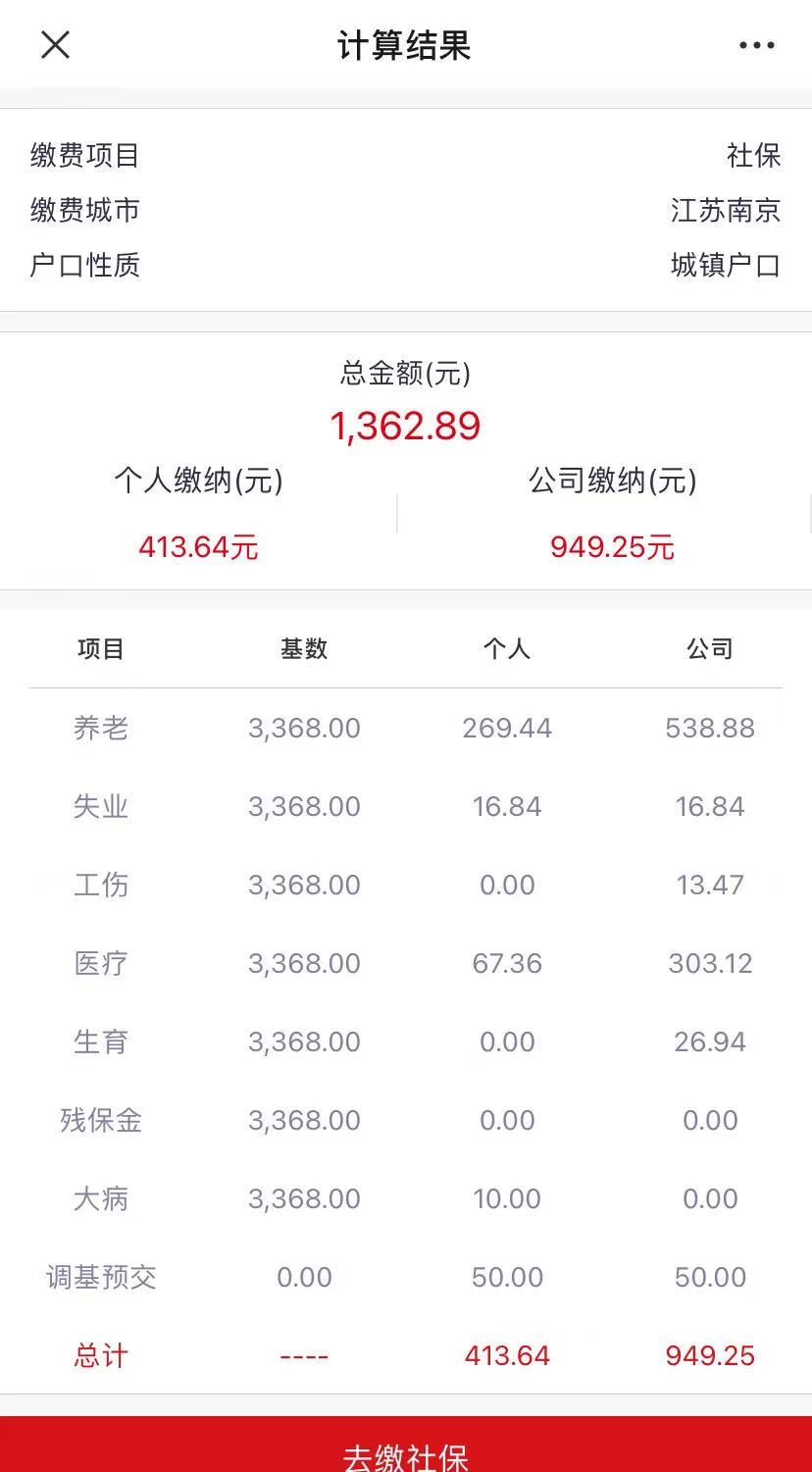
Task: Tap the 去缴社保 red button
Action: point(406,1451)
